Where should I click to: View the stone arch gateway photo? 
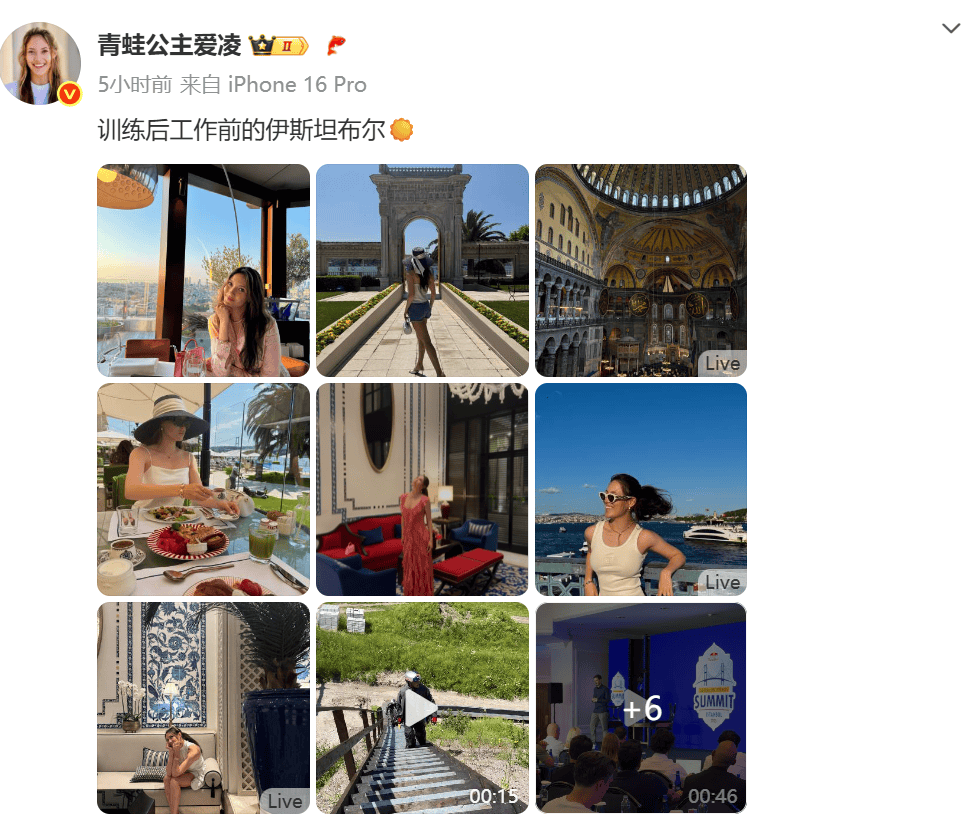point(422,270)
